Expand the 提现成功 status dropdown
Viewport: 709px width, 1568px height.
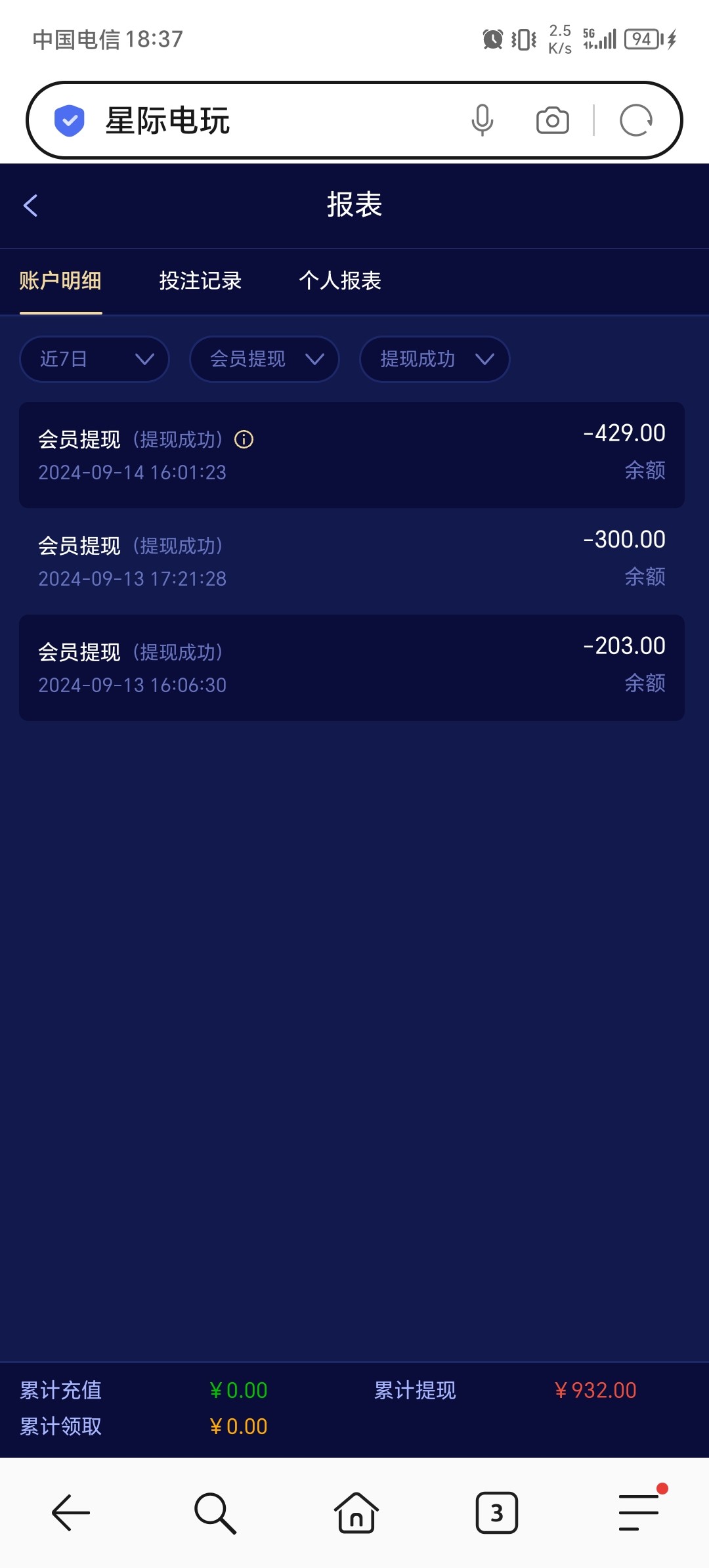click(x=435, y=359)
